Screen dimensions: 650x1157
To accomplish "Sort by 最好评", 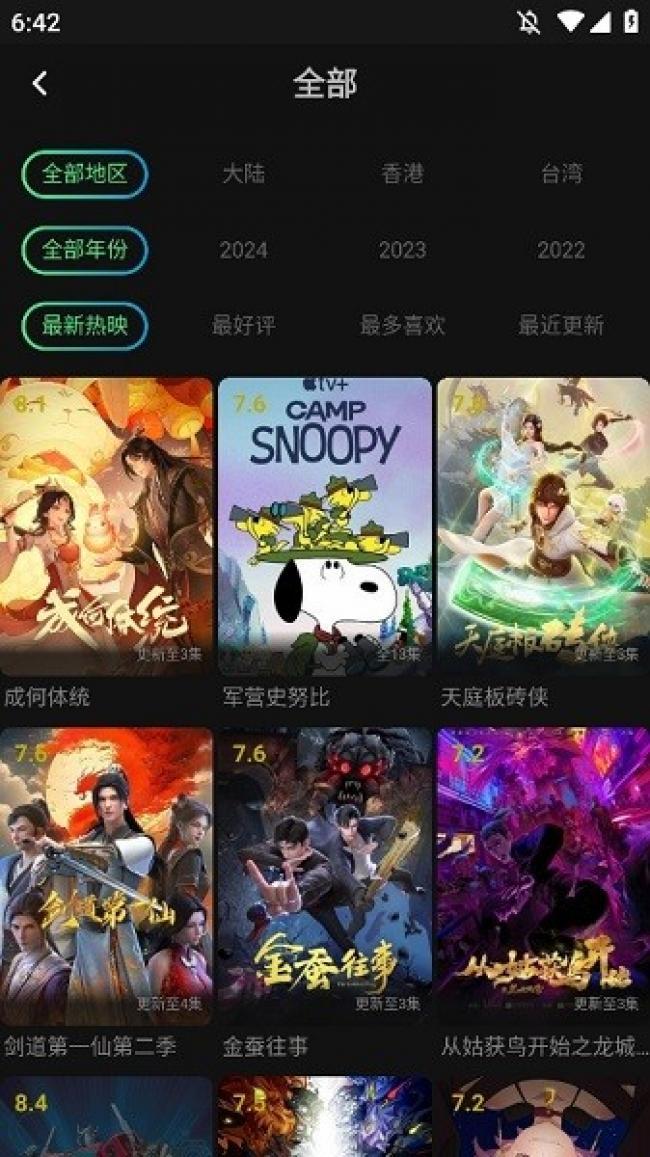I will 243,325.
